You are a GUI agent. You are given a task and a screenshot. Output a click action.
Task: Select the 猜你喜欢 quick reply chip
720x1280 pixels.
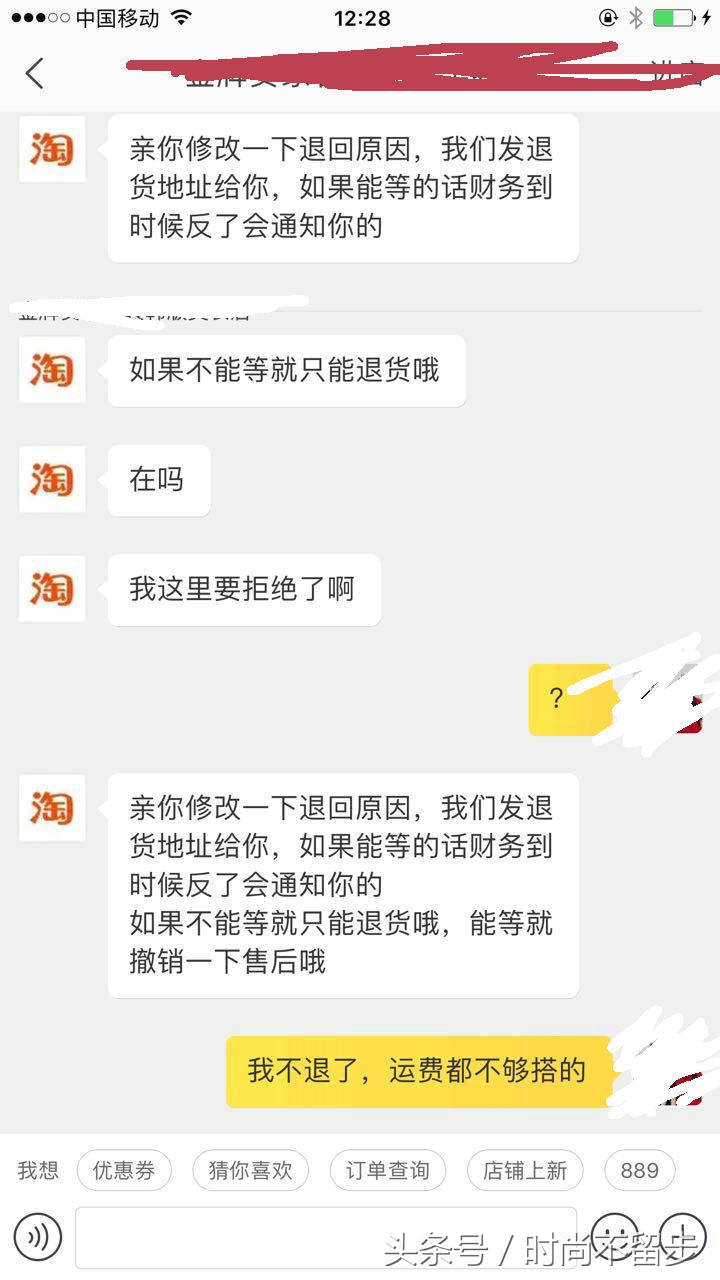(250, 1170)
